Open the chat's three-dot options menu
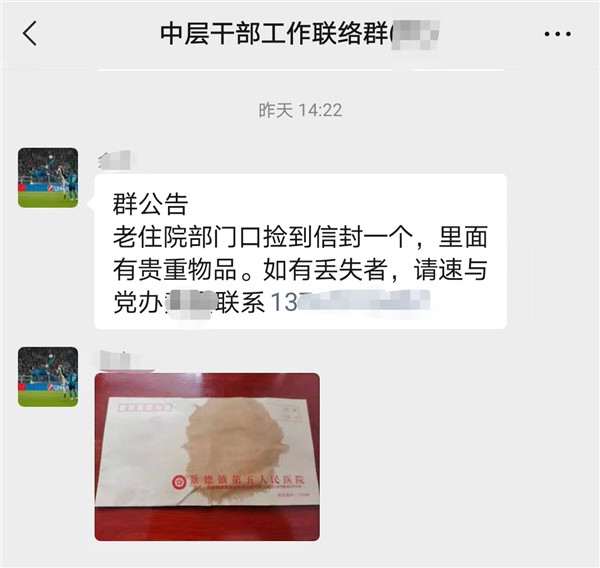The width and height of the screenshot is (600, 568). (557, 34)
